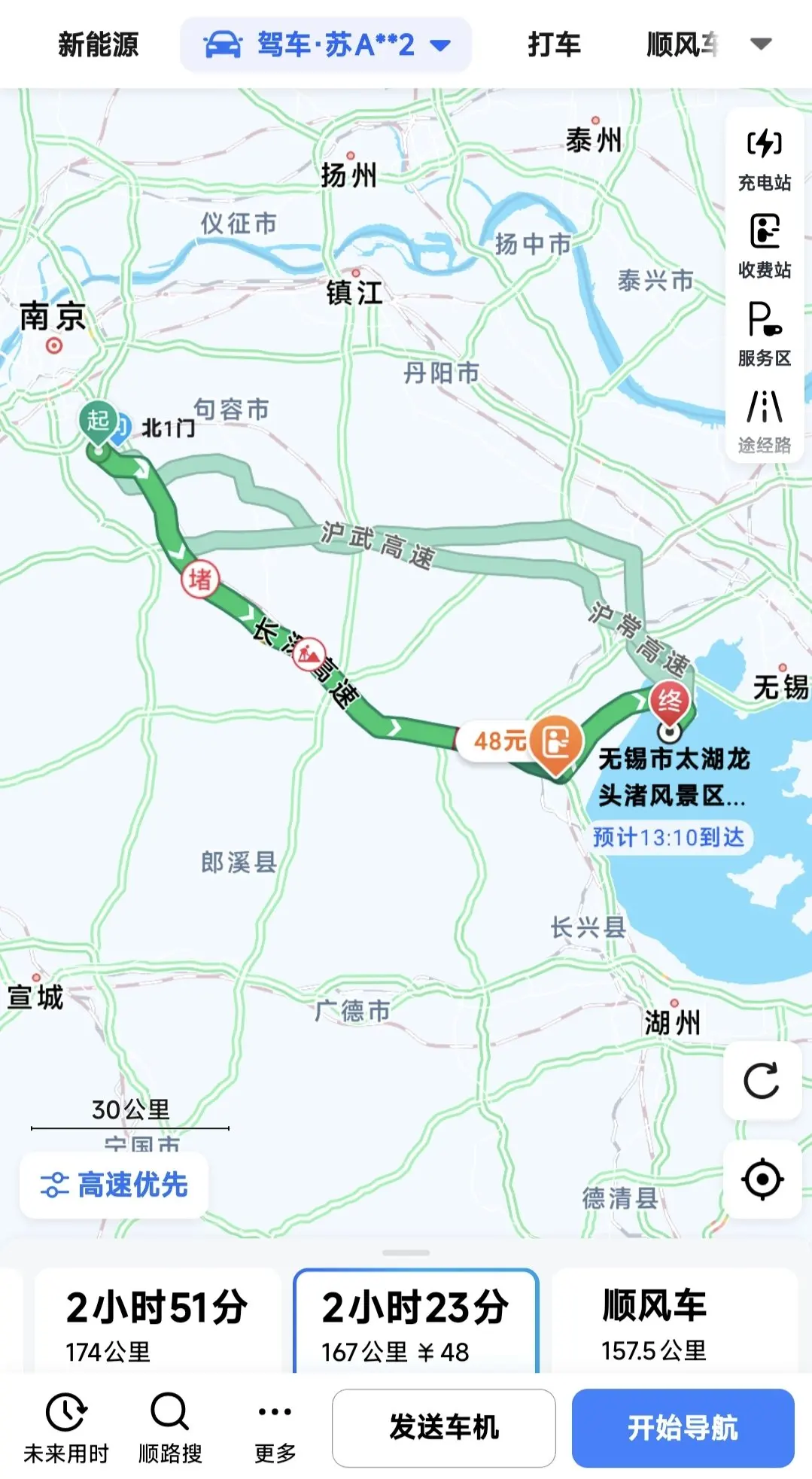Viewport: 812px width, 1479px height.
Task: Refresh the route
Action: pyautogui.click(x=762, y=1082)
